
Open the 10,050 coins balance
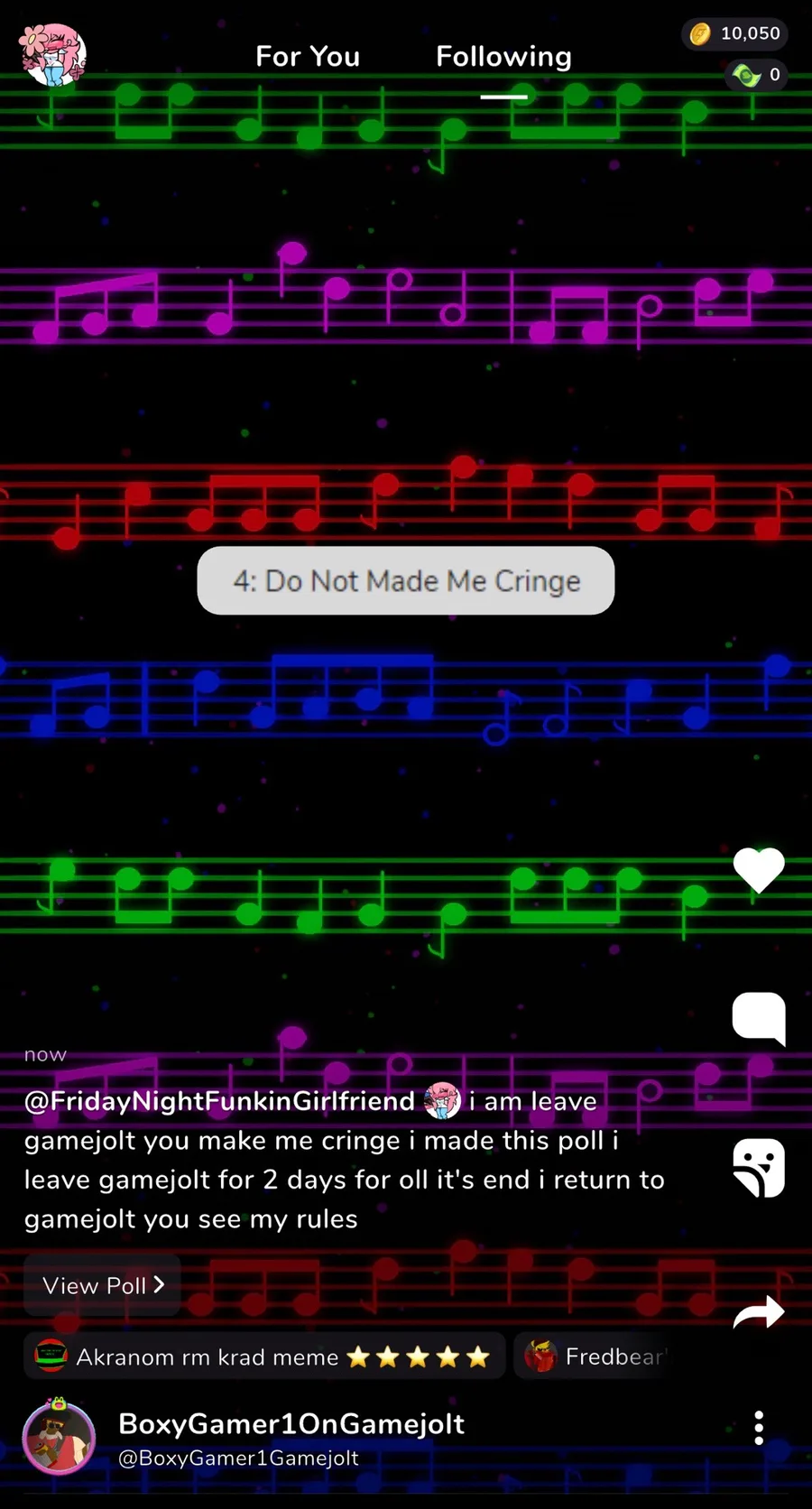(734, 34)
